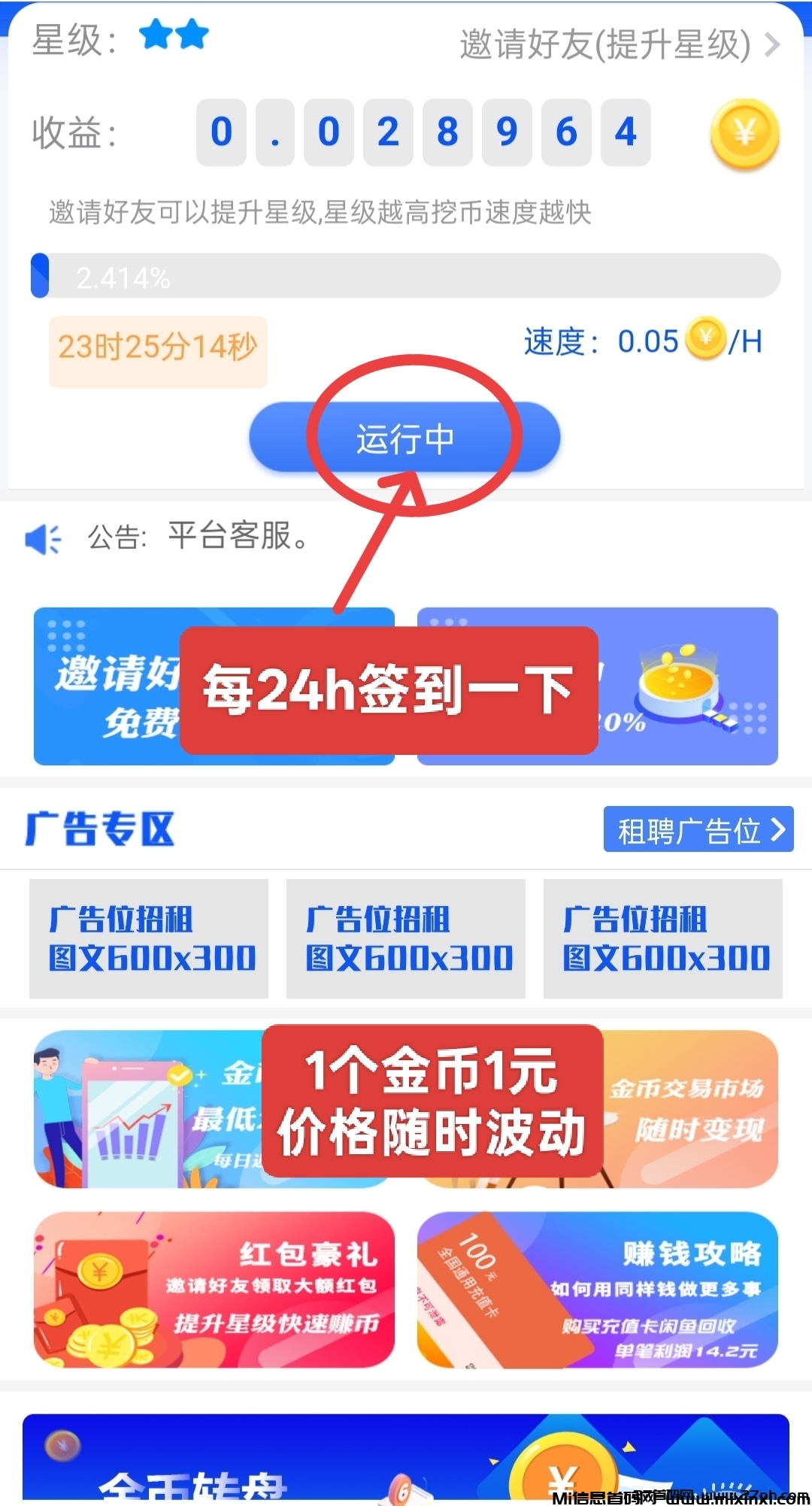Tap the 运行中 running button
The width and height of the screenshot is (812, 1506).
[404, 438]
